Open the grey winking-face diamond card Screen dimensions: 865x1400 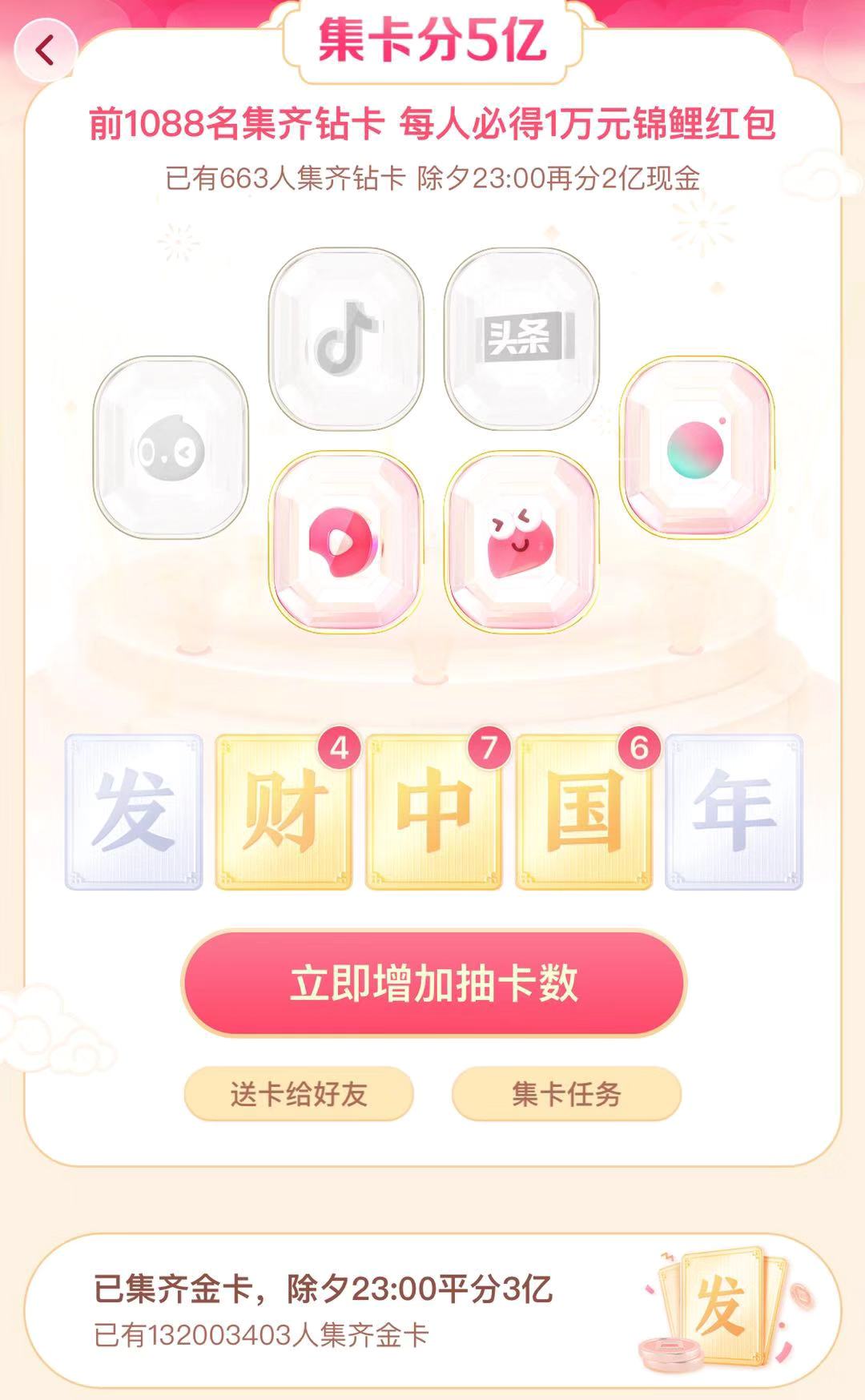(171, 447)
